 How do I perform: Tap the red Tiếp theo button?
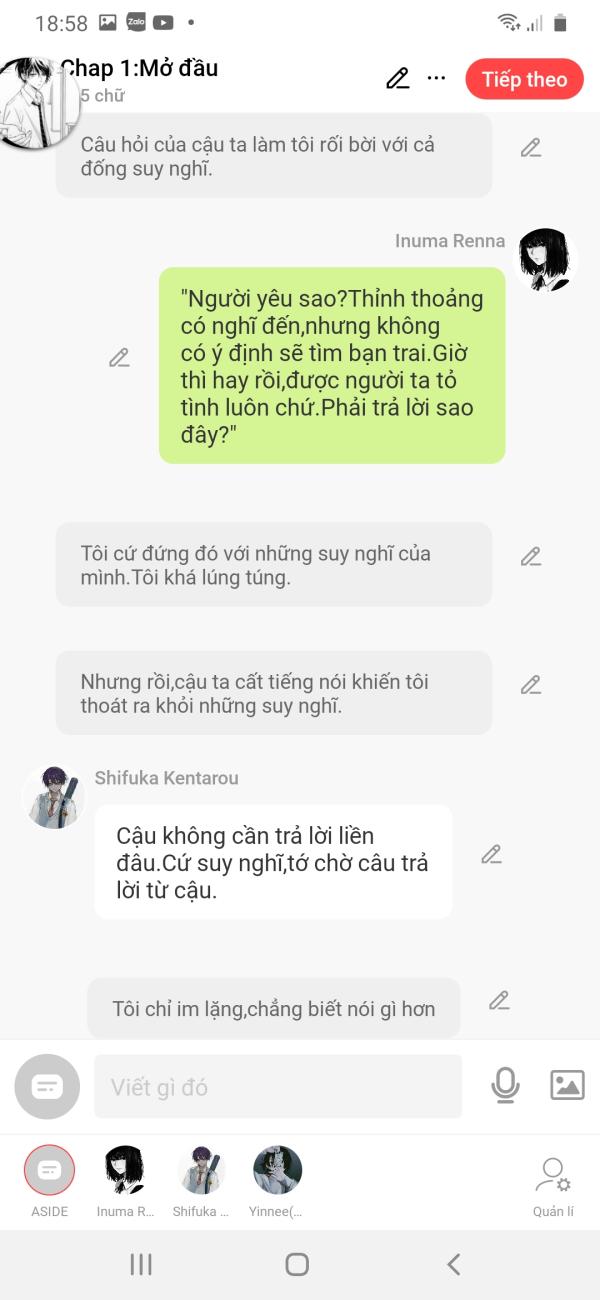click(x=524, y=80)
